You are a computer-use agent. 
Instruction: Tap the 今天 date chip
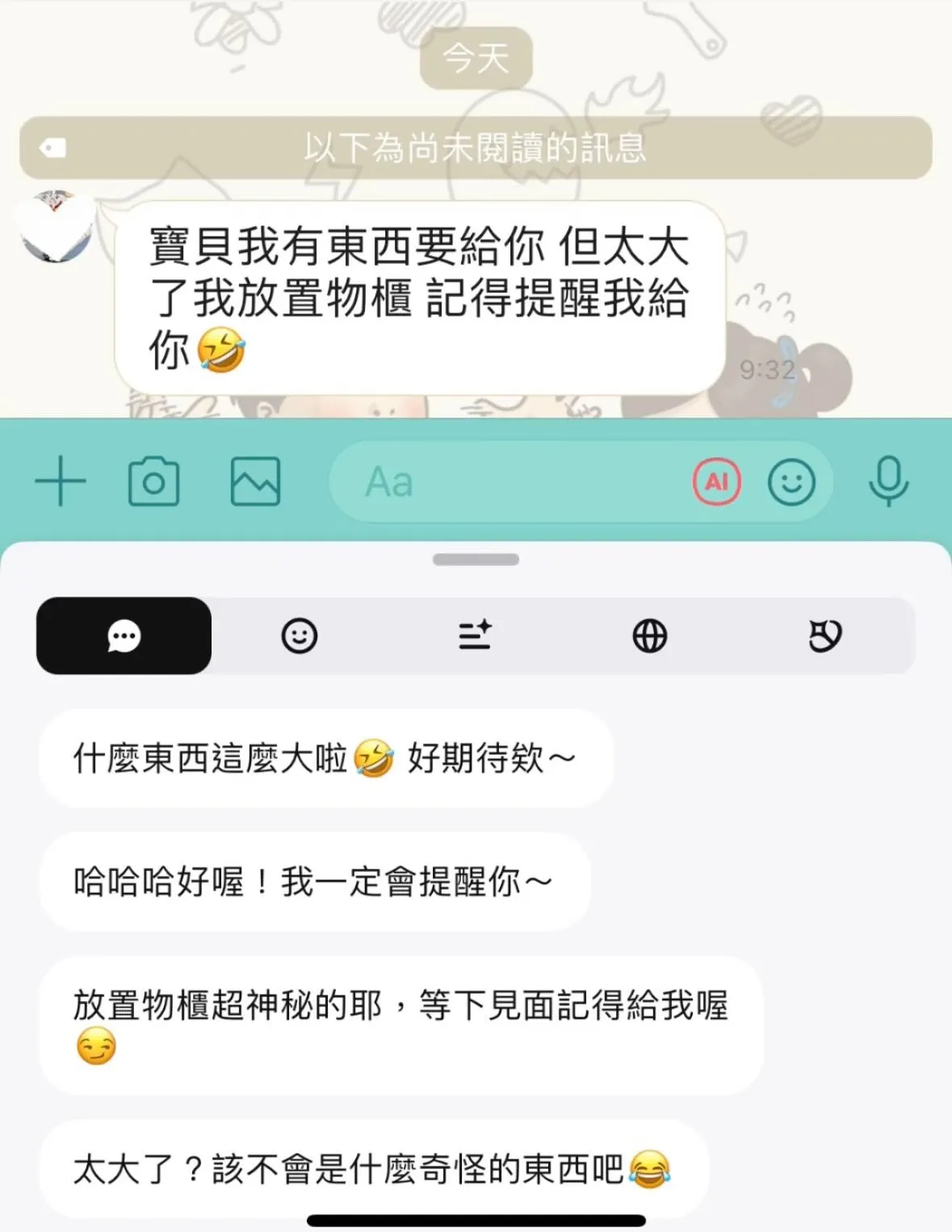click(476, 56)
